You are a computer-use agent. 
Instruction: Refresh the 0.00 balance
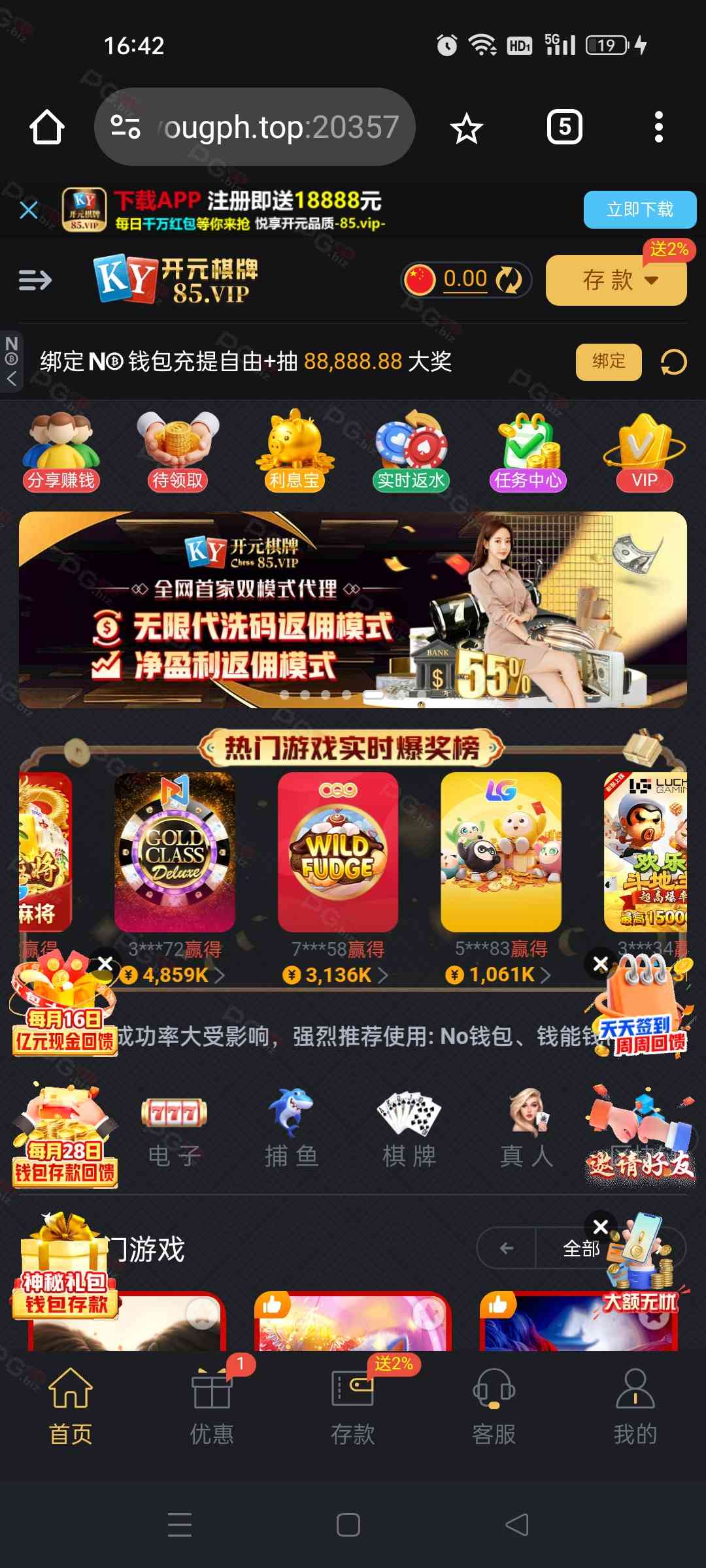(x=509, y=280)
